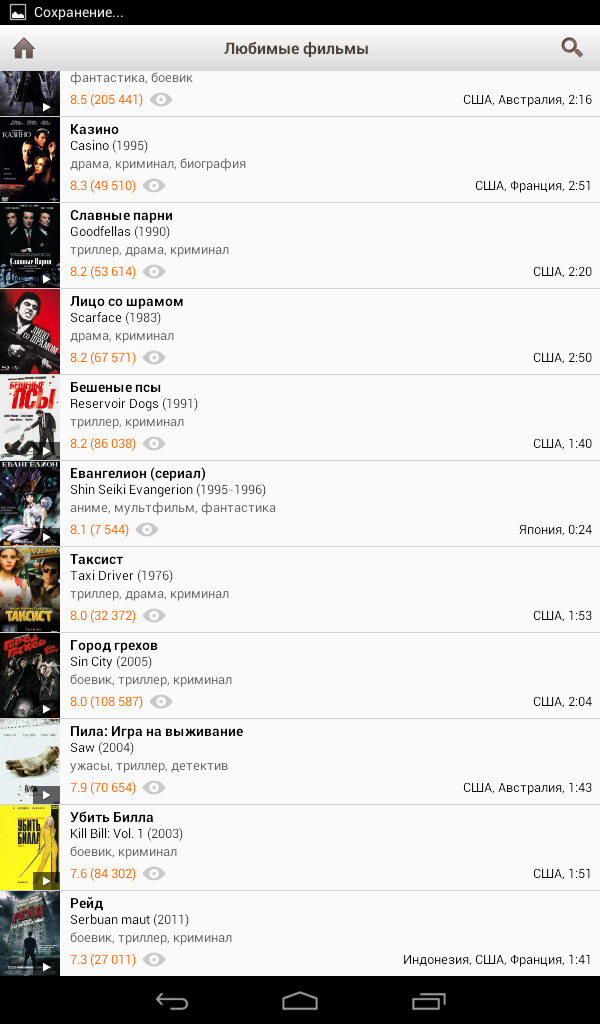Play trailer on Таксист poster
Viewport: 600px width, 1024px height.
(46, 623)
